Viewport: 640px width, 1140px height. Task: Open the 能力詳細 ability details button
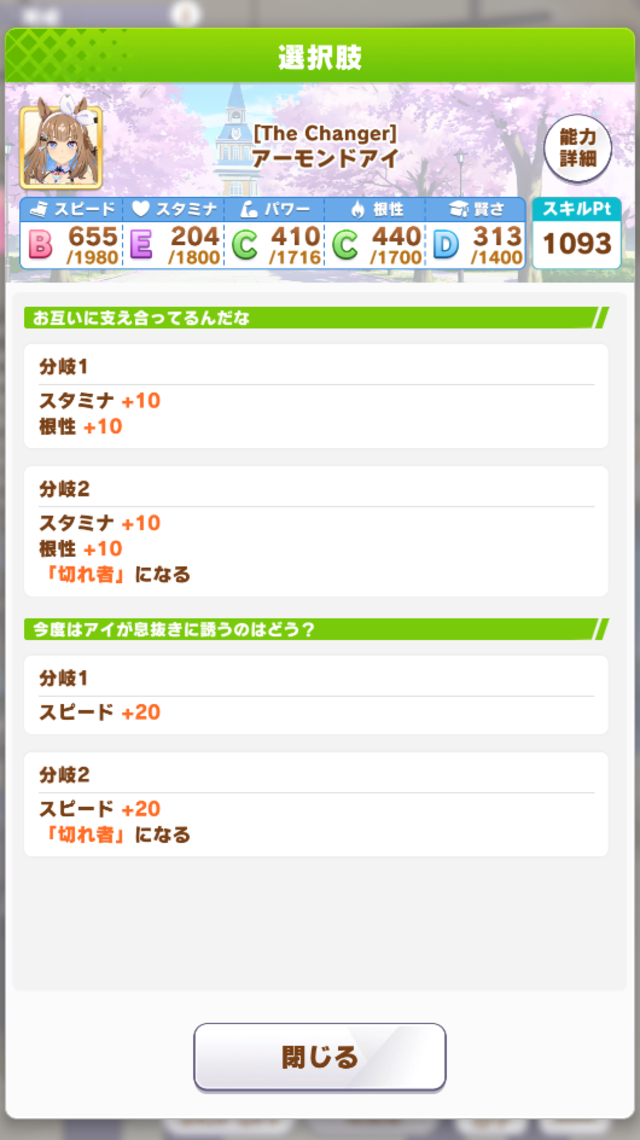[x=578, y=150]
